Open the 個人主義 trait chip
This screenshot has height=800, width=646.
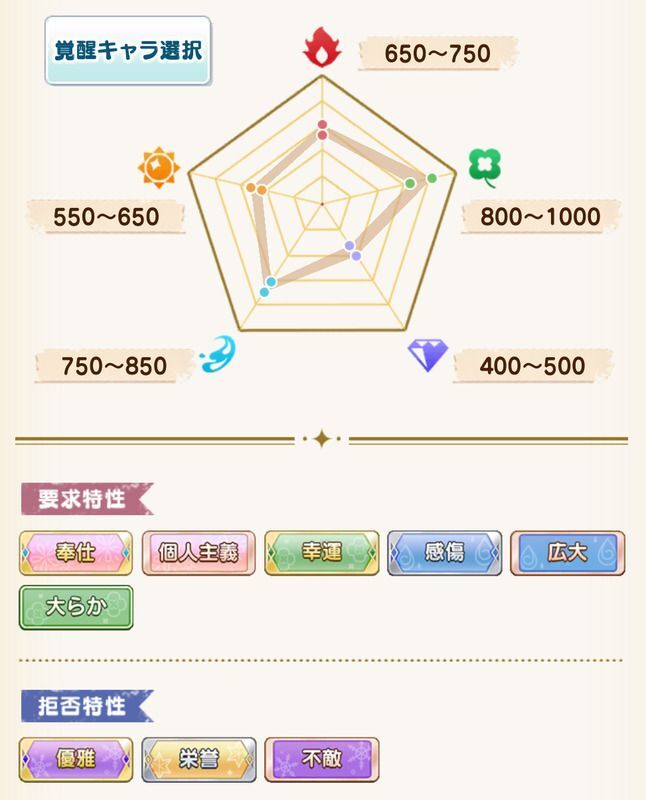click(199, 553)
